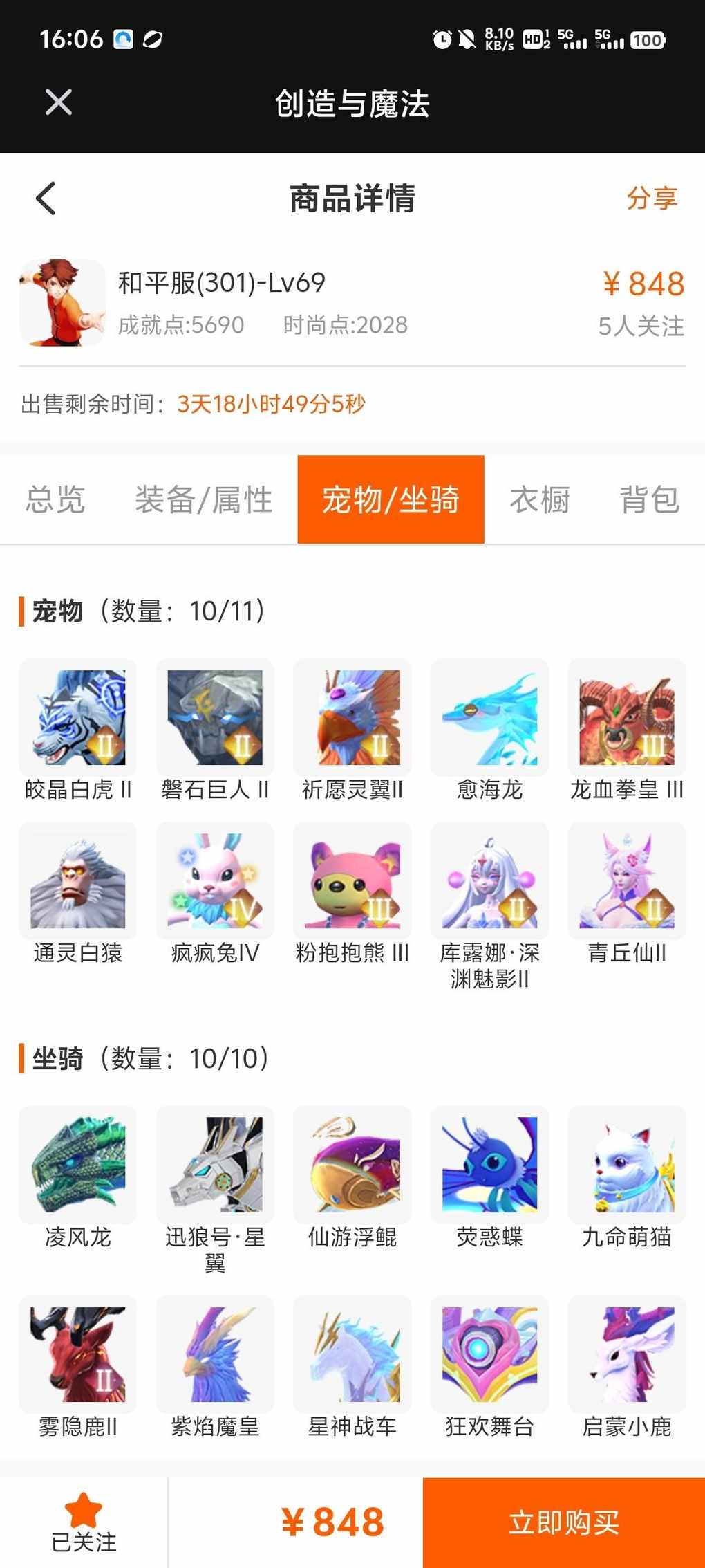The height and width of the screenshot is (1568, 705).
Task: Switch to the 总览 tab
Action: click(56, 499)
